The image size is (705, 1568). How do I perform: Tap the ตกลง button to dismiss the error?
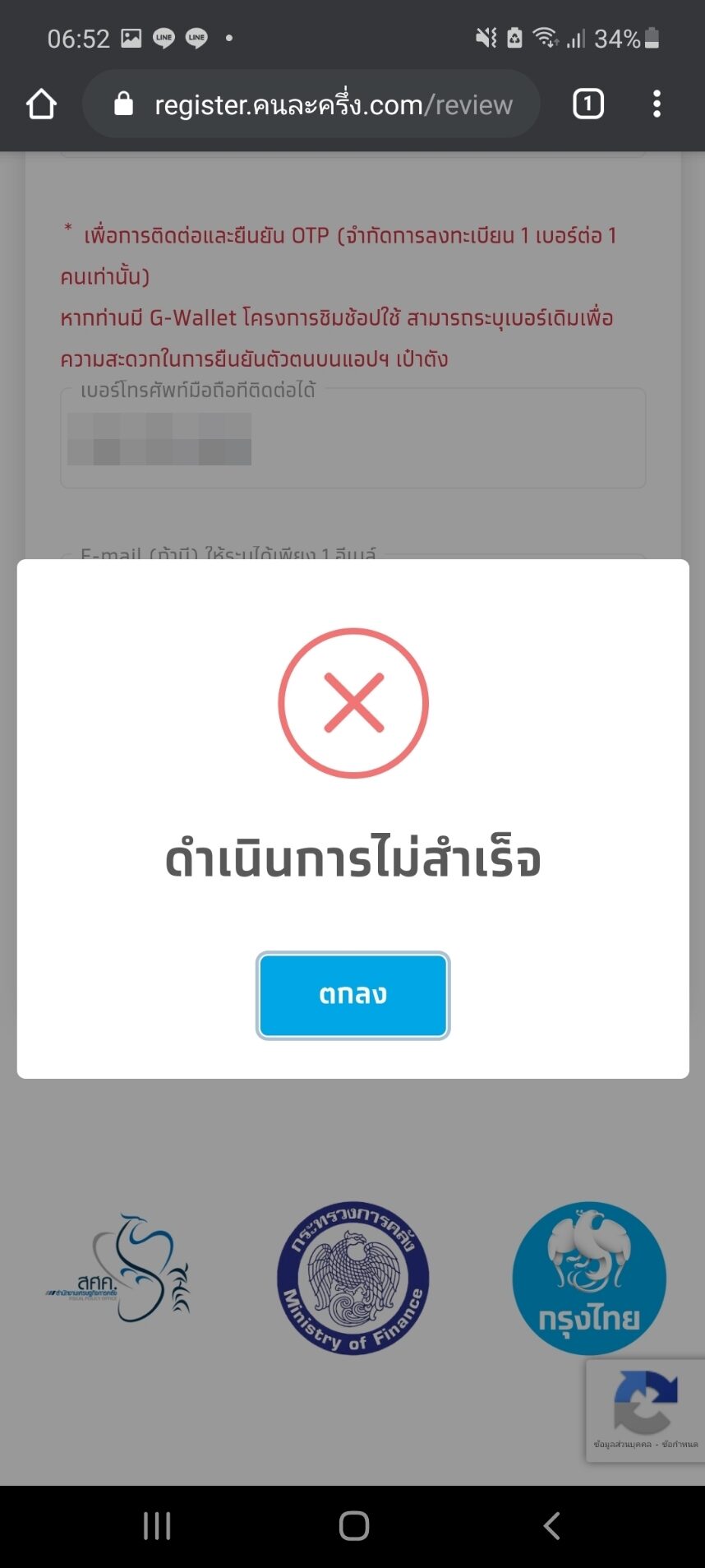[x=352, y=995]
